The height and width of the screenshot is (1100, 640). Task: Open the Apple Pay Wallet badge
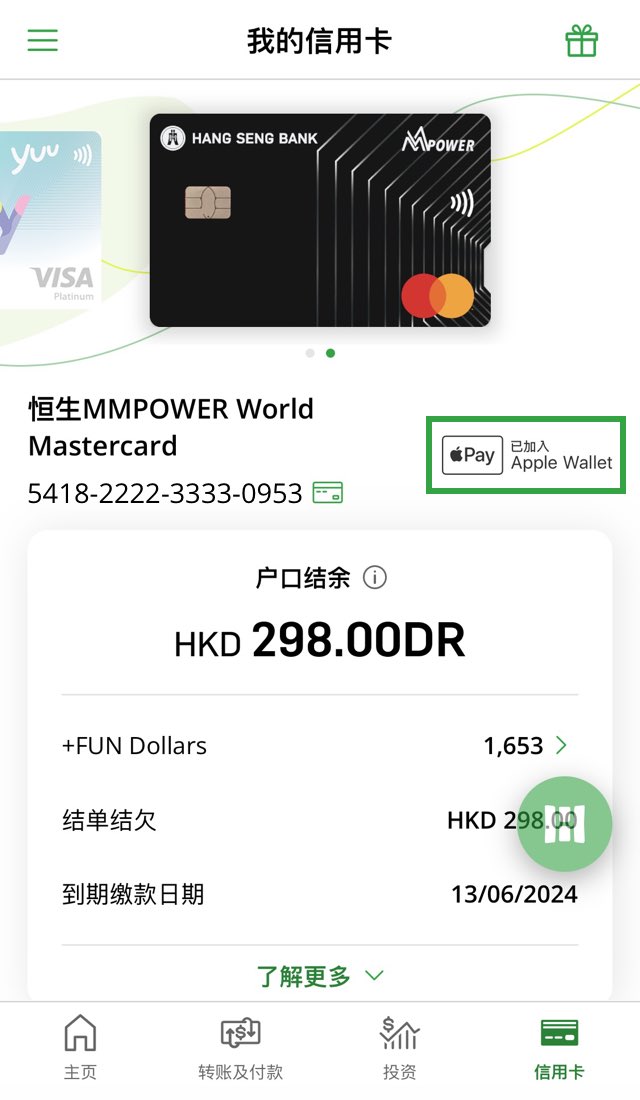pos(526,455)
